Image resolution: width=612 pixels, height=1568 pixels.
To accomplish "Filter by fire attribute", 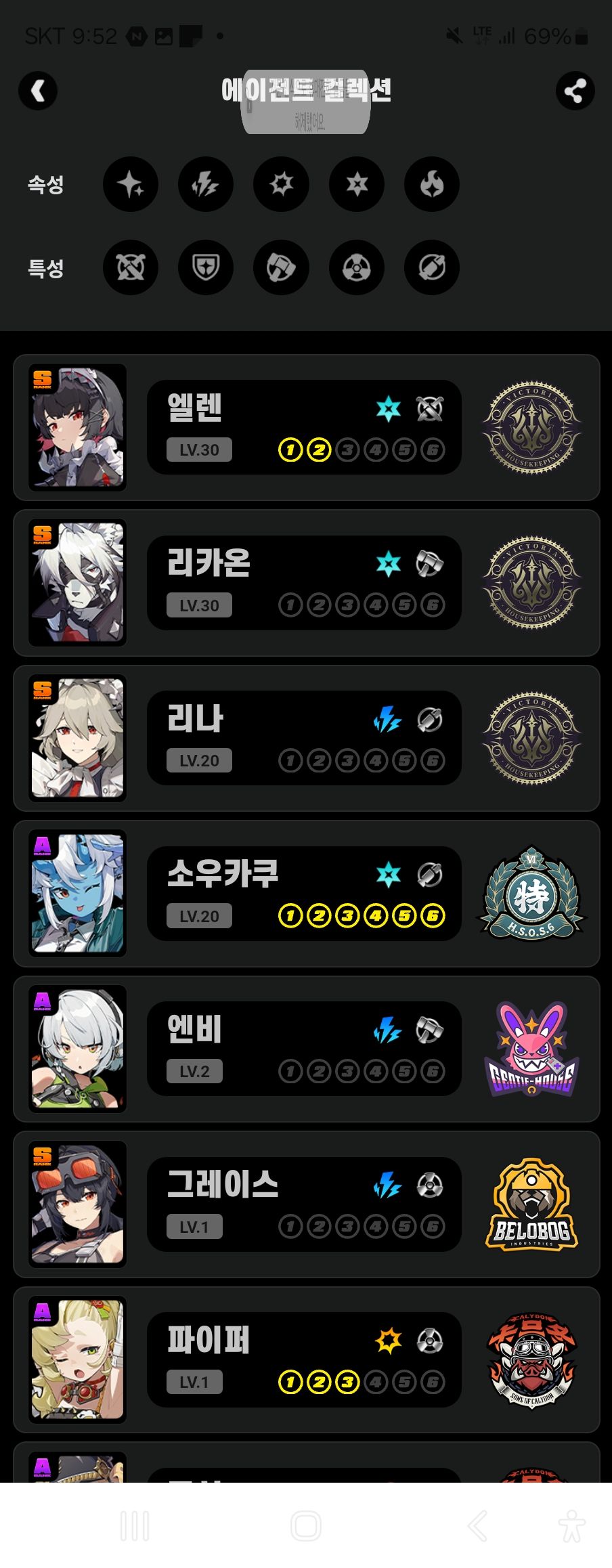I will [432, 184].
